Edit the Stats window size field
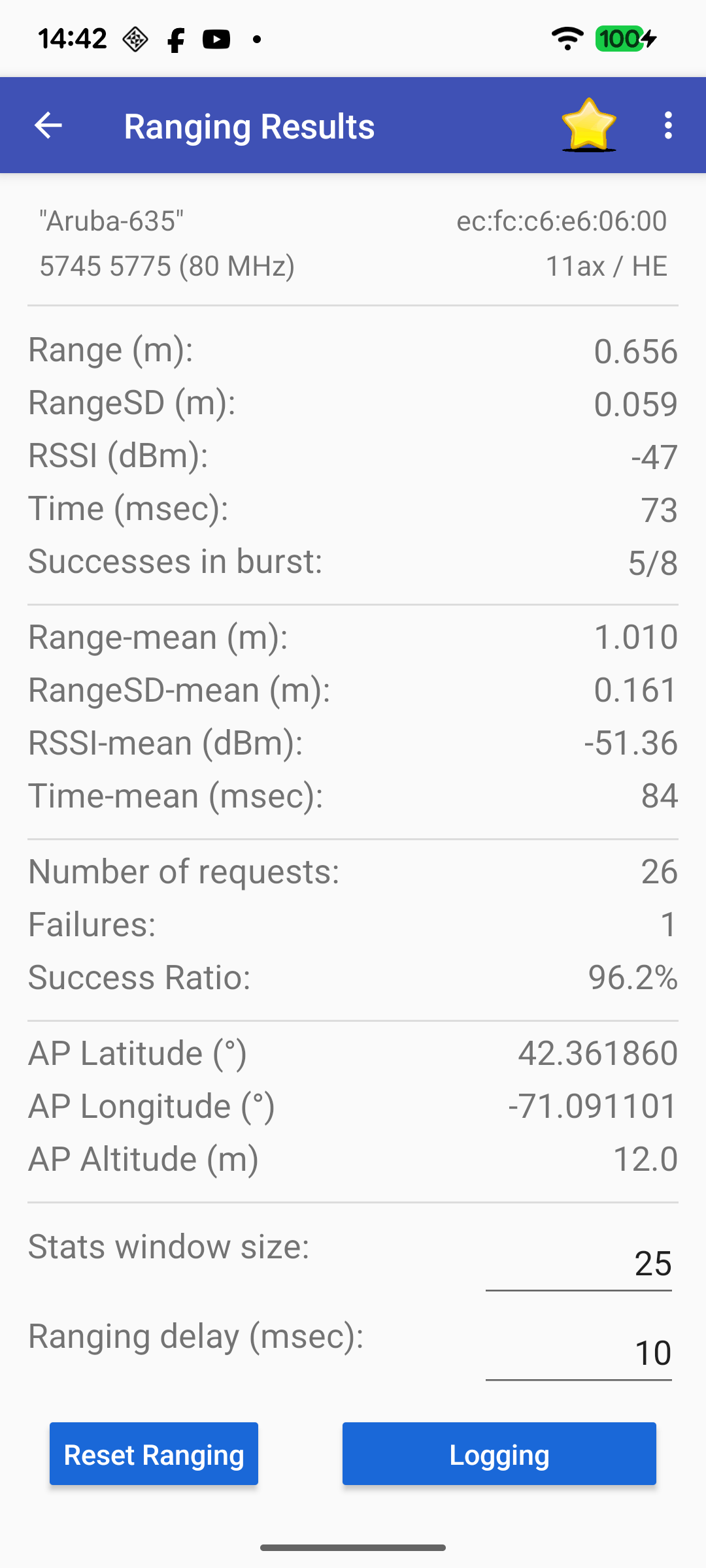 pos(579,1264)
